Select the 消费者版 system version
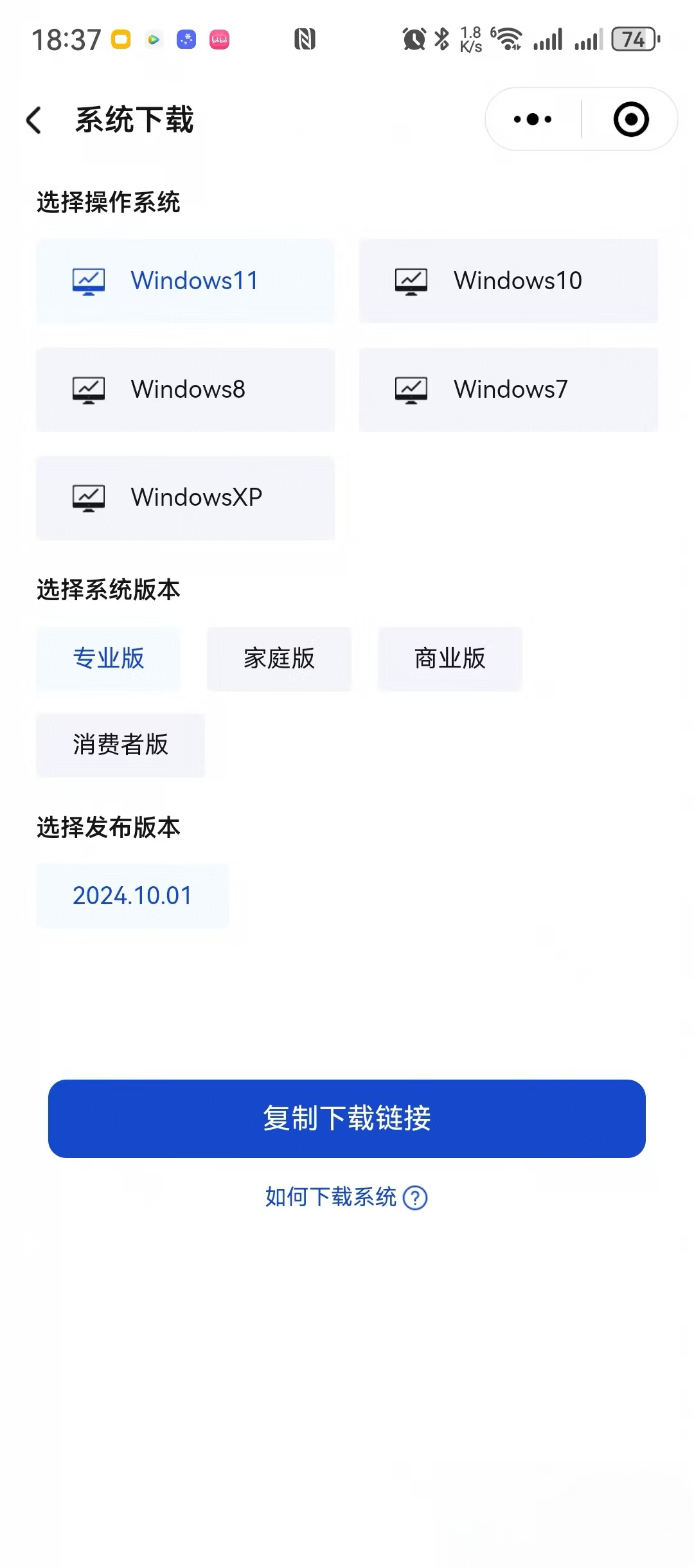This screenshot has width=694, height=1568. tap(120, 745)
